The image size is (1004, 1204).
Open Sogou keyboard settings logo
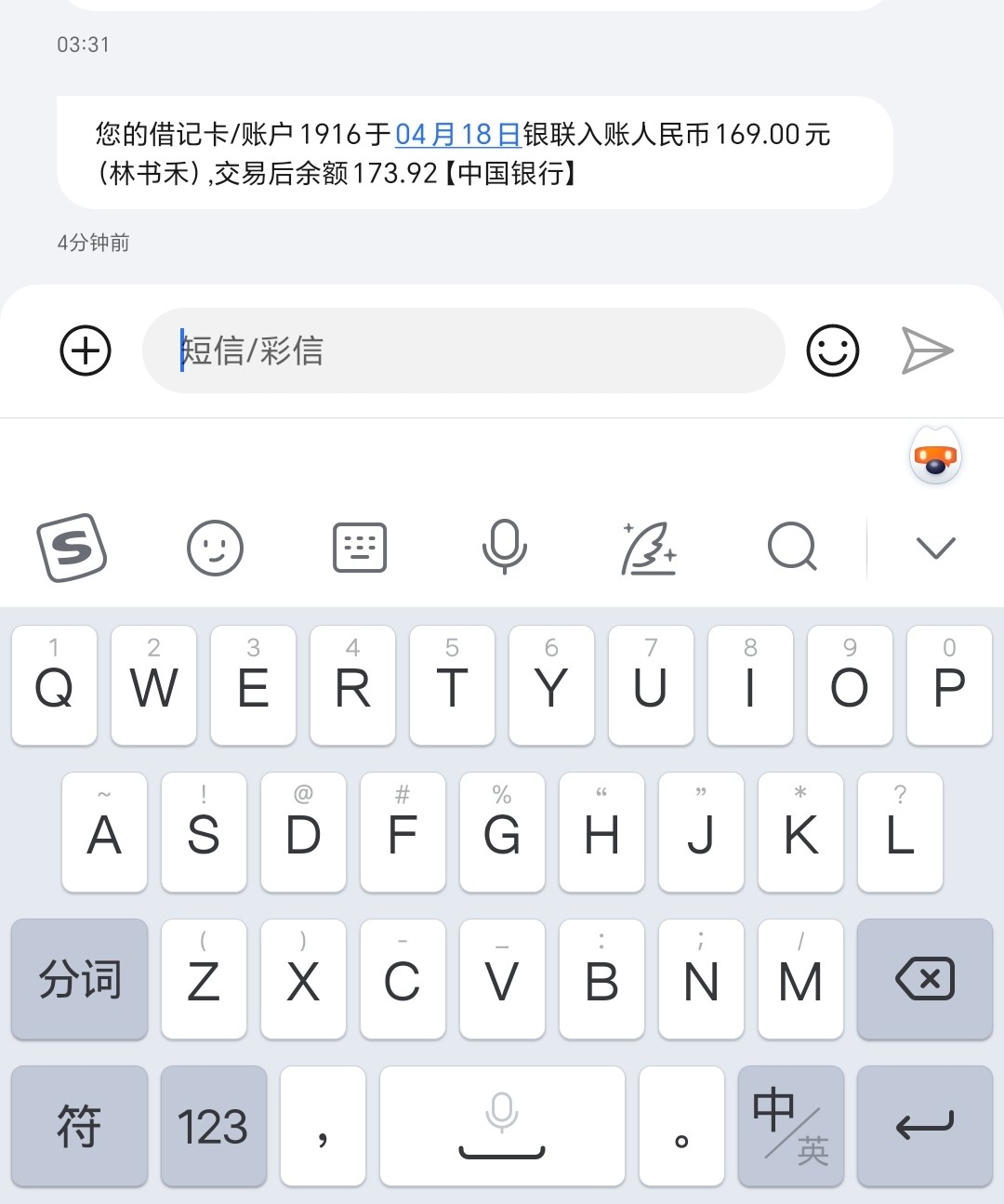72,548
